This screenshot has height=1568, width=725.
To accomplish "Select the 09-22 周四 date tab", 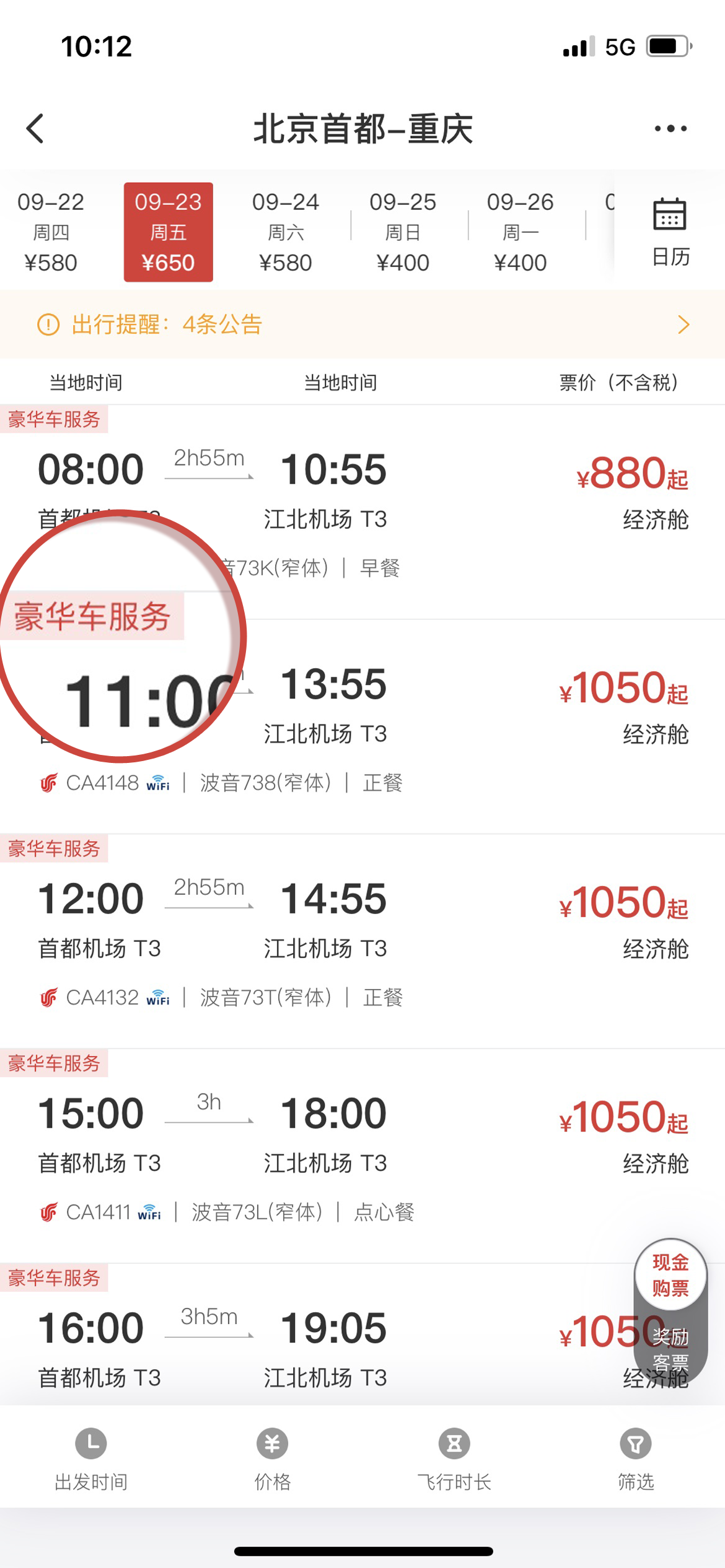I will [51, 232].
